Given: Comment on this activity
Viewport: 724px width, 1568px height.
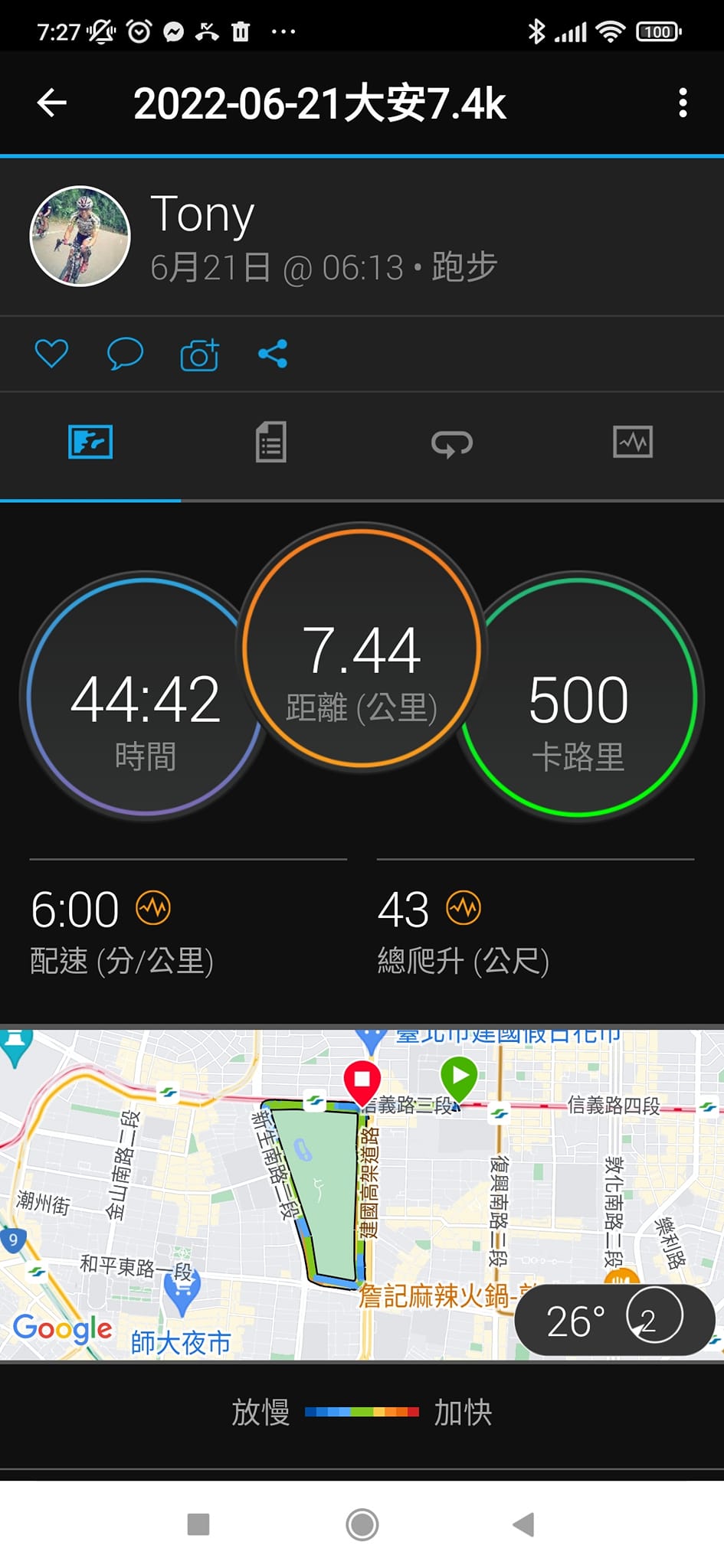Looking at the screenshot, I should 125,354.
